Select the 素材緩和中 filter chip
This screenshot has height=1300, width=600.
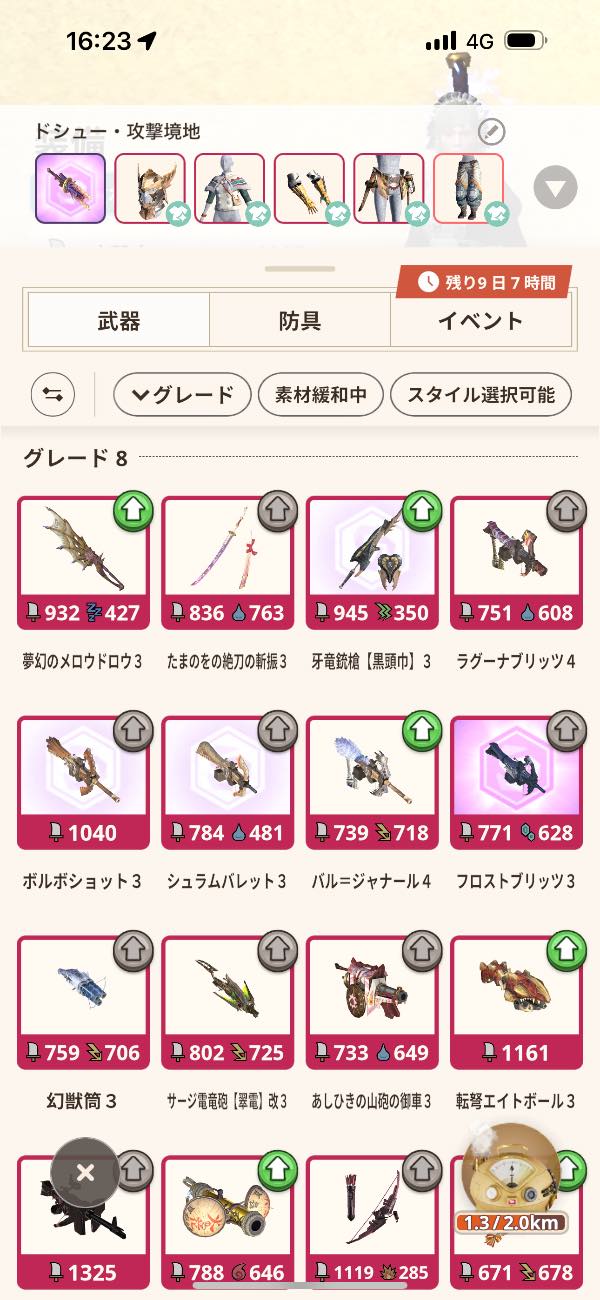tap(320, 395)
